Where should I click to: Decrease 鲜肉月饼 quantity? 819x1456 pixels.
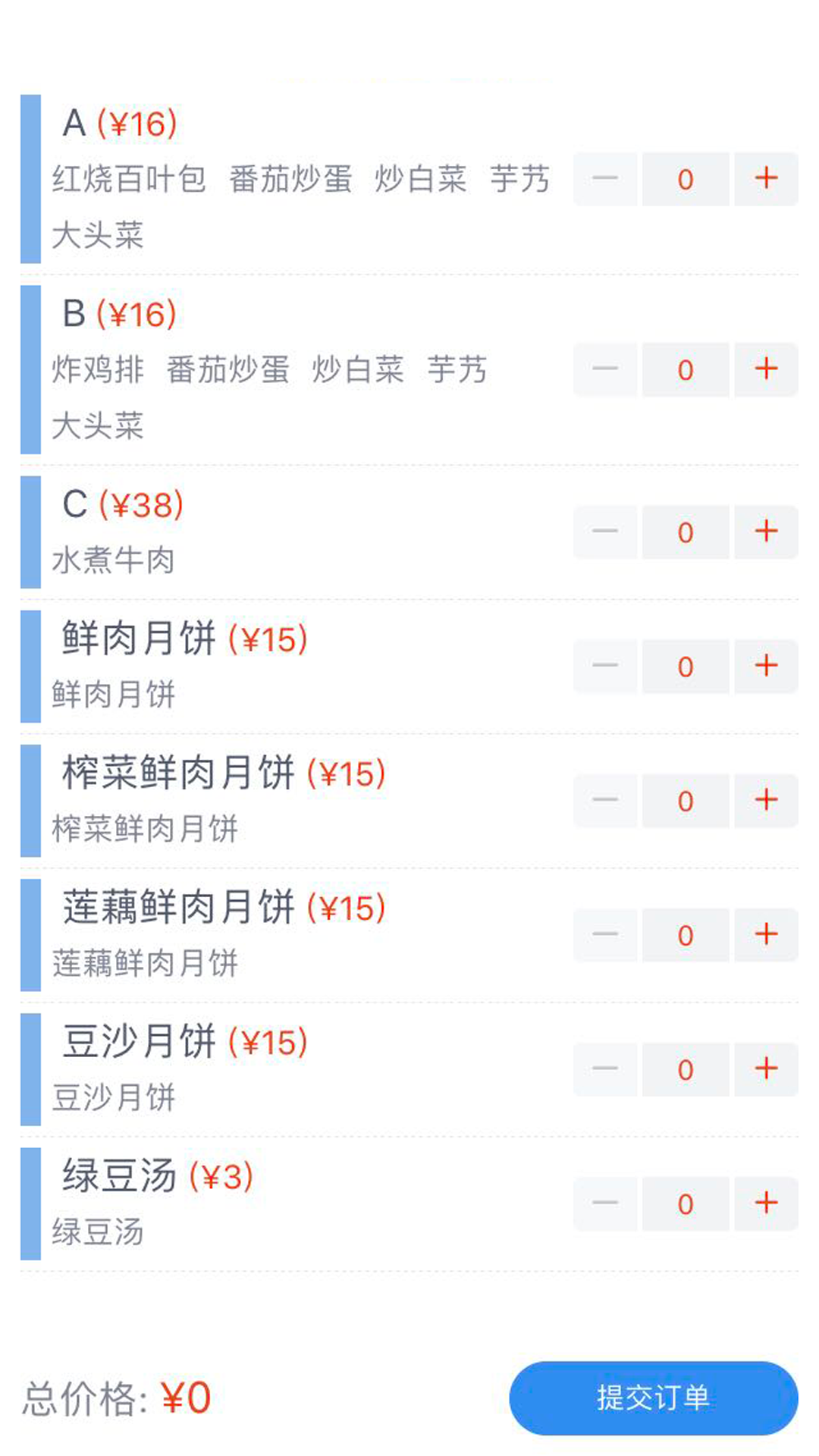604,667
